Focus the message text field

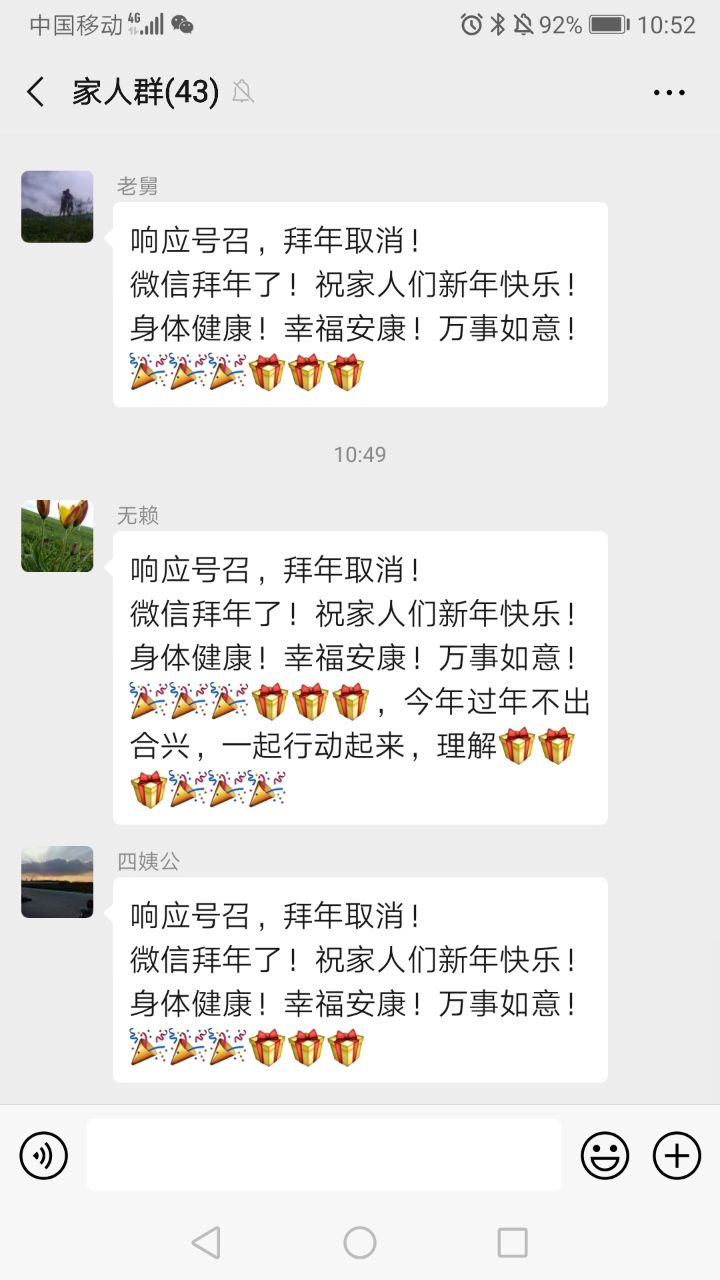point(323,1155)
